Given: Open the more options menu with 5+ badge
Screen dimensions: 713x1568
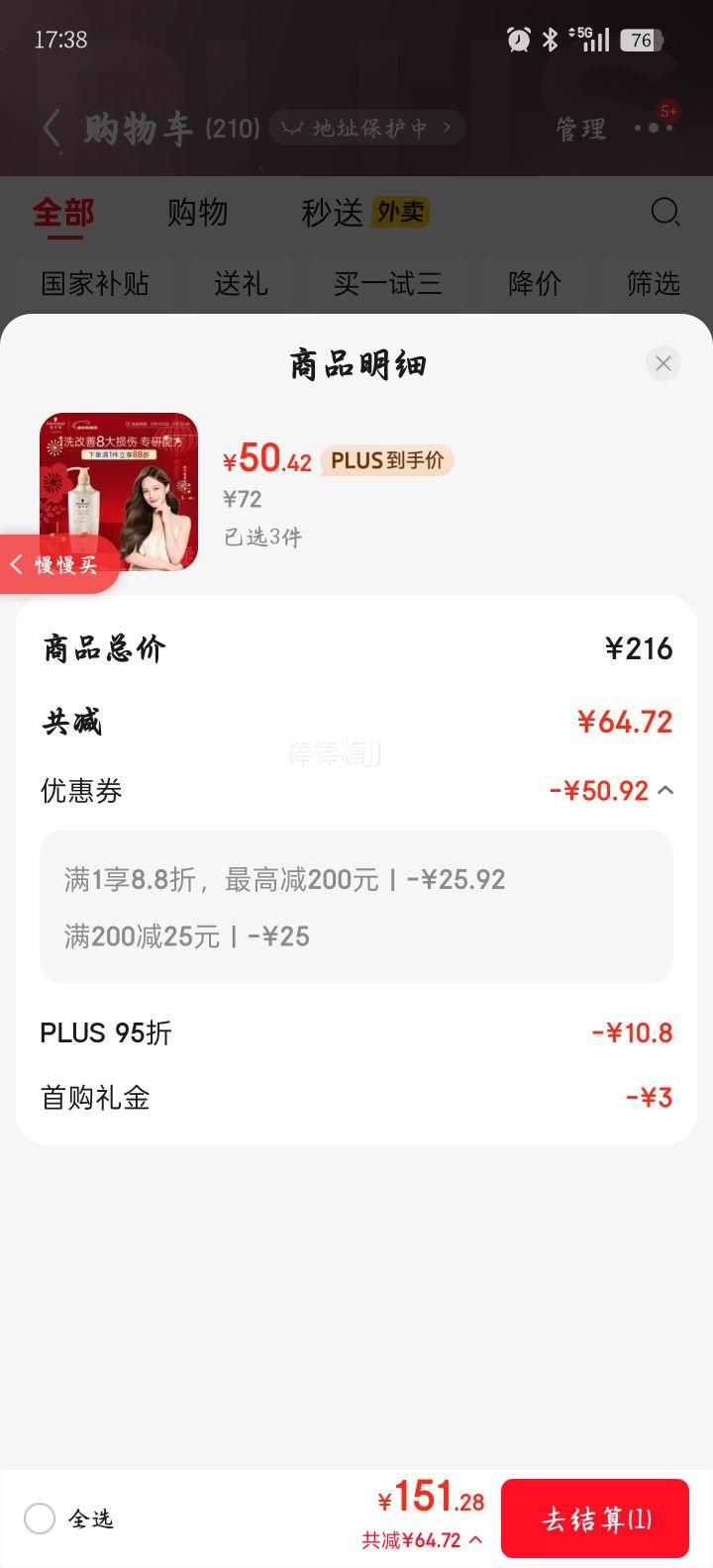Looking at the screenshot, I should click(x=654, y=129).
